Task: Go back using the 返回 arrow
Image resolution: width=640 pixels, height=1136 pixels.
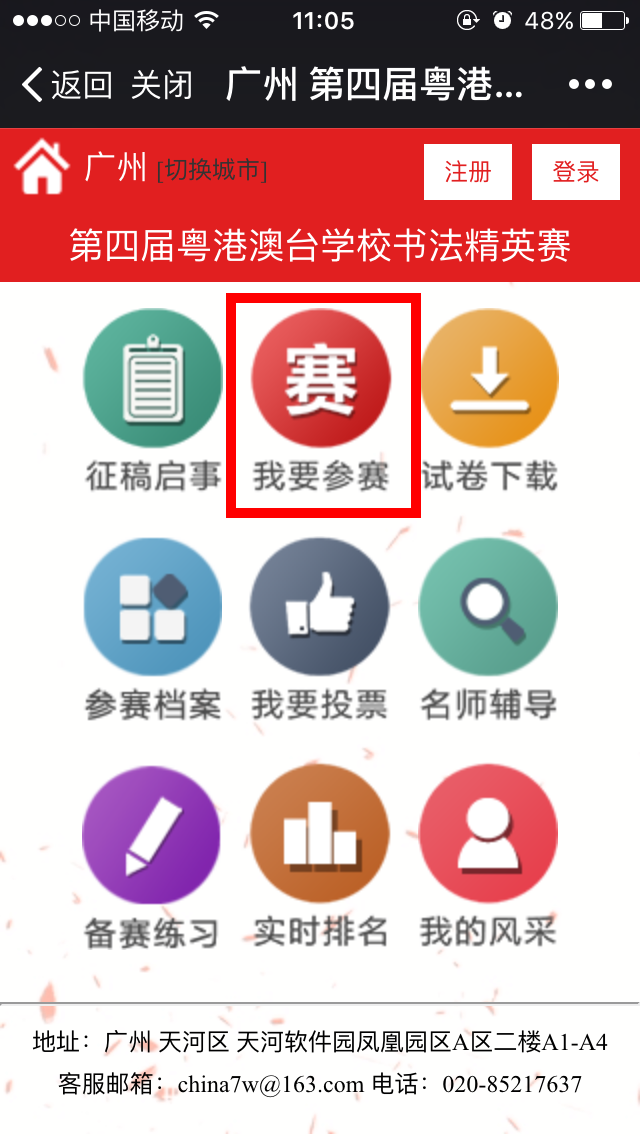Action: coord(66,85)
